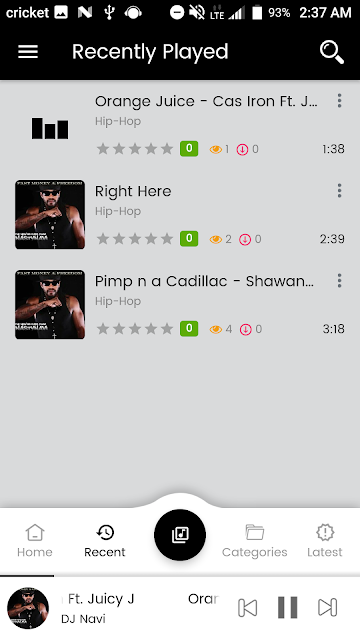Open options for Orange Juice track
Image resolution: width=360 pixels, height=640 pixels.
(339, 101)
